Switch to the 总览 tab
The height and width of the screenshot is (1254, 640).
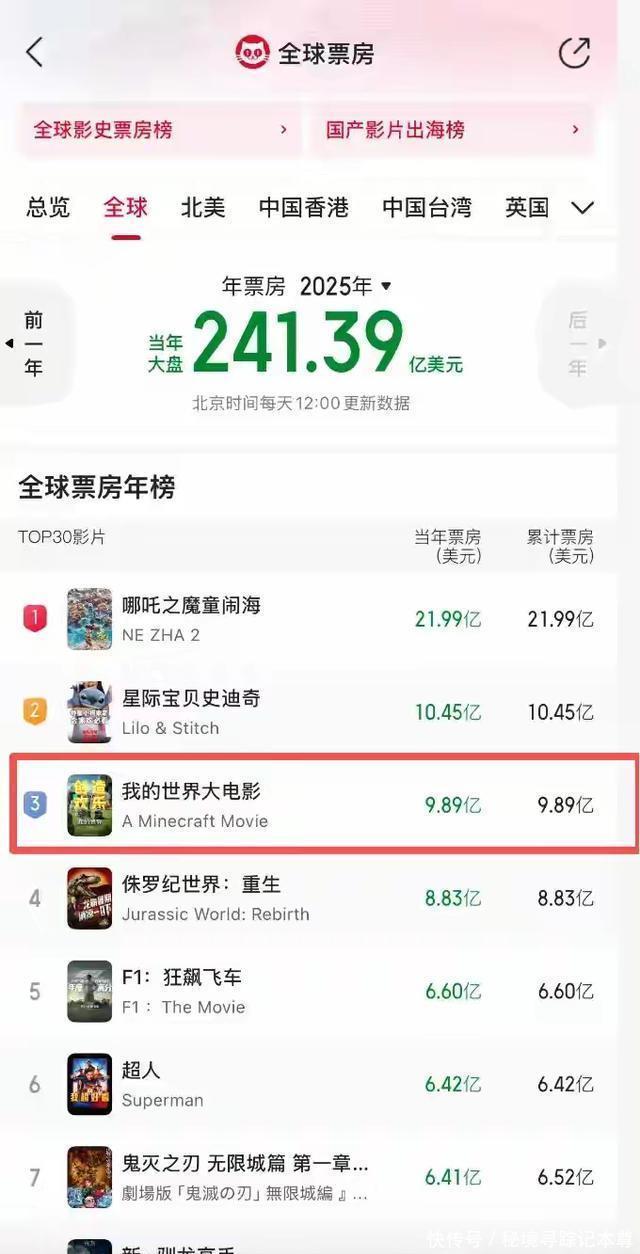48,208
